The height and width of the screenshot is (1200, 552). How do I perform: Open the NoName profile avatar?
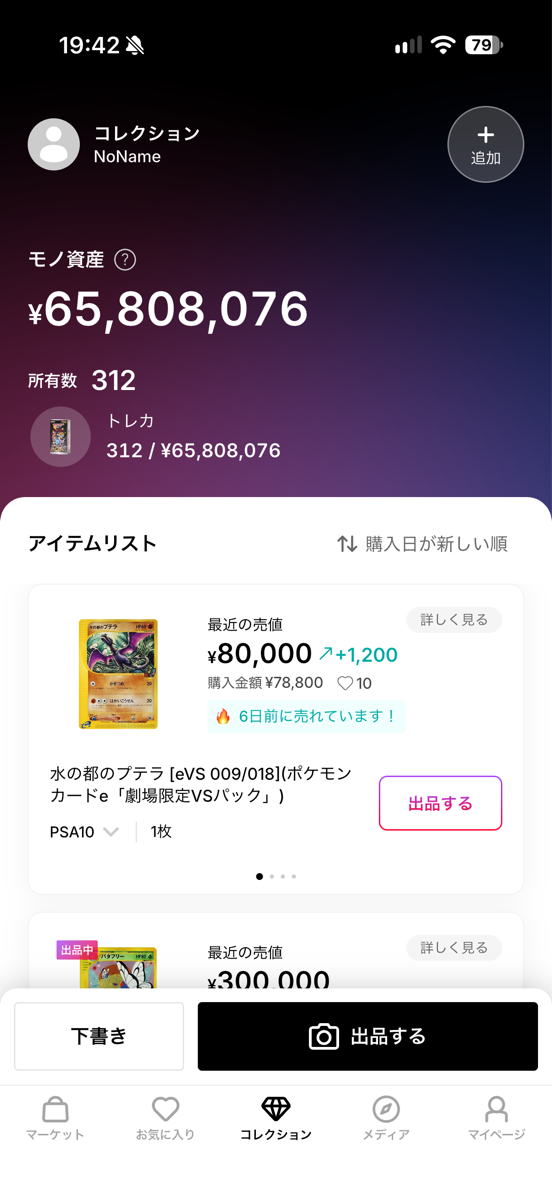pyautogui.click(x=54, y=144)
